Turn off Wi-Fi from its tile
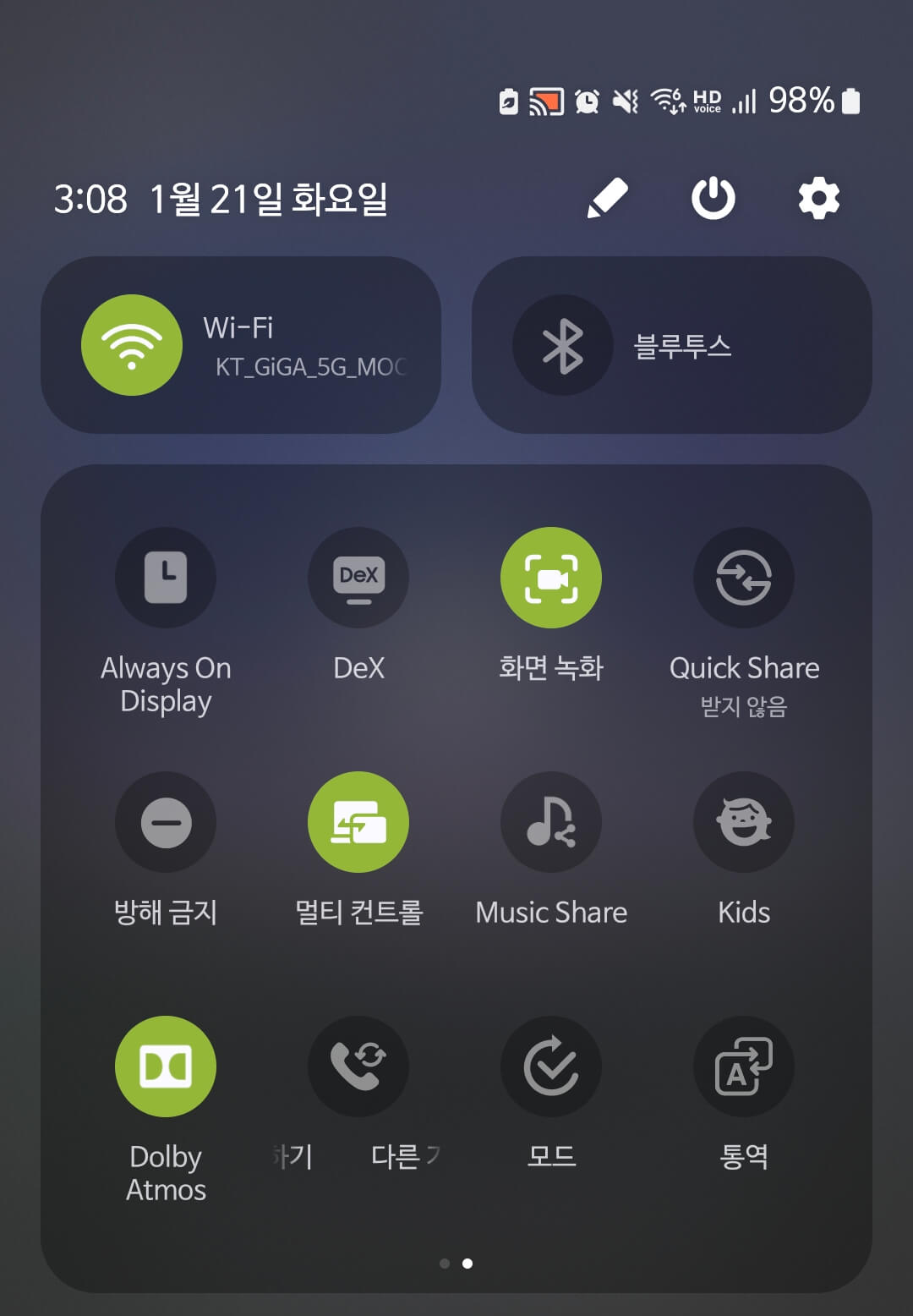913x1316 pixels. coord(131,345)
